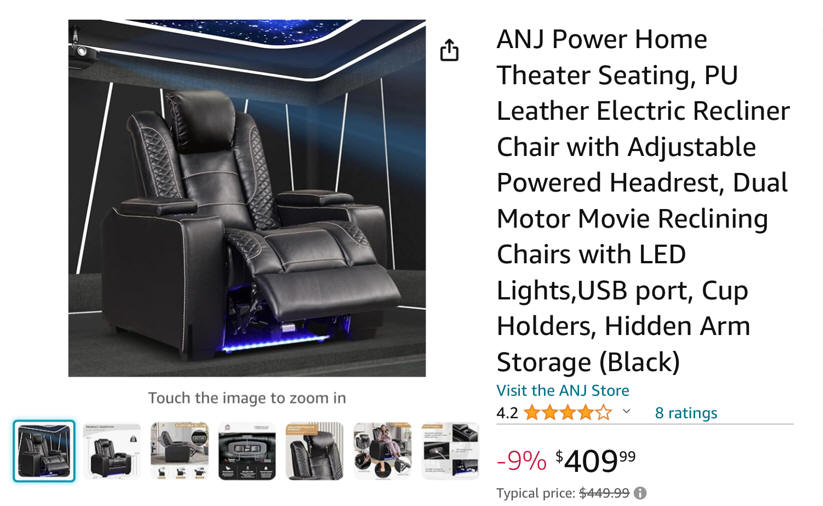823x506 pixels.
Task: Visit the ANJ Store
Action: pos(563,390)
